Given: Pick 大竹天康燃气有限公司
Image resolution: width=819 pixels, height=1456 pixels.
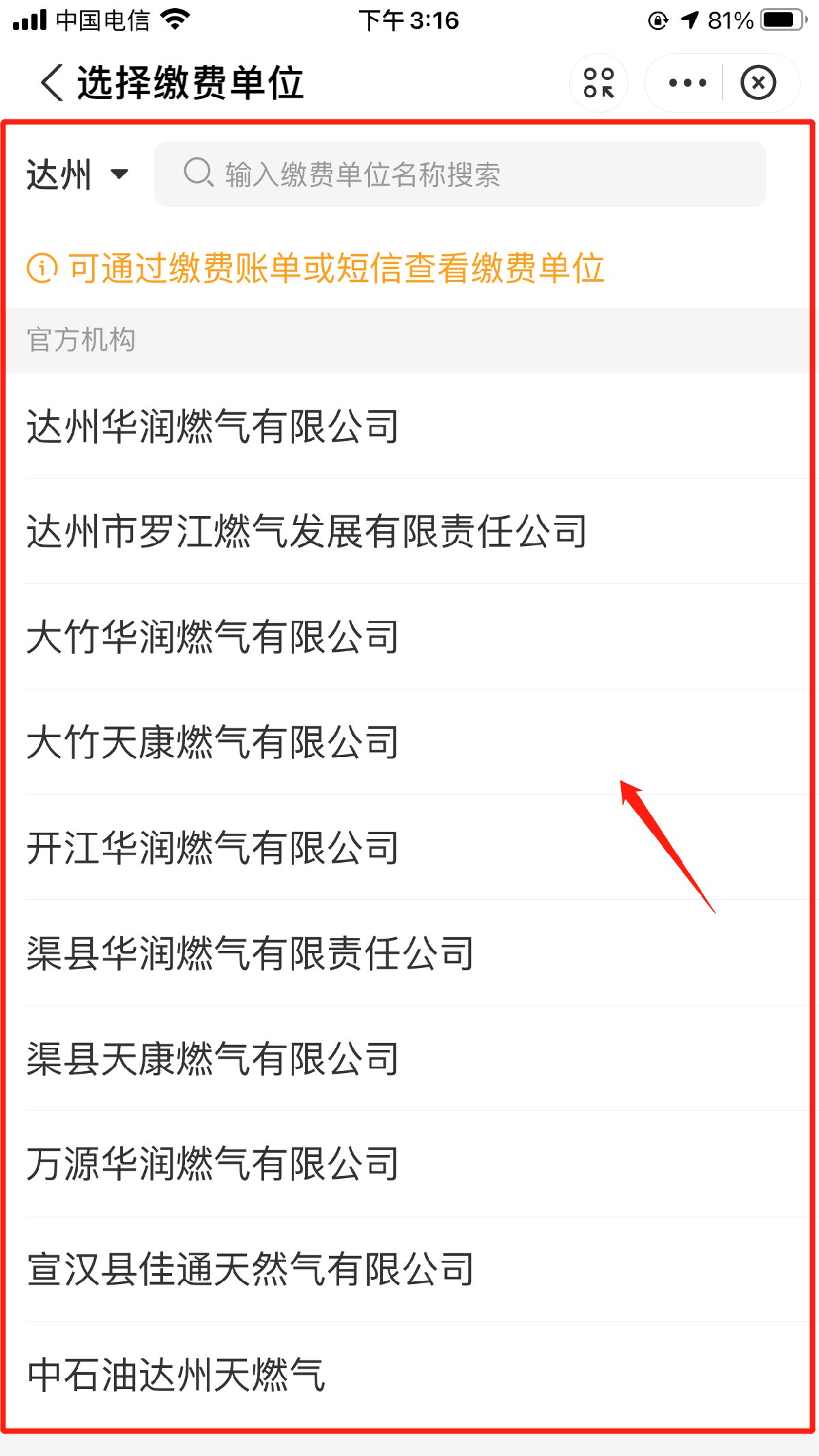Looking at the screenshot, I should click(213, 742).
